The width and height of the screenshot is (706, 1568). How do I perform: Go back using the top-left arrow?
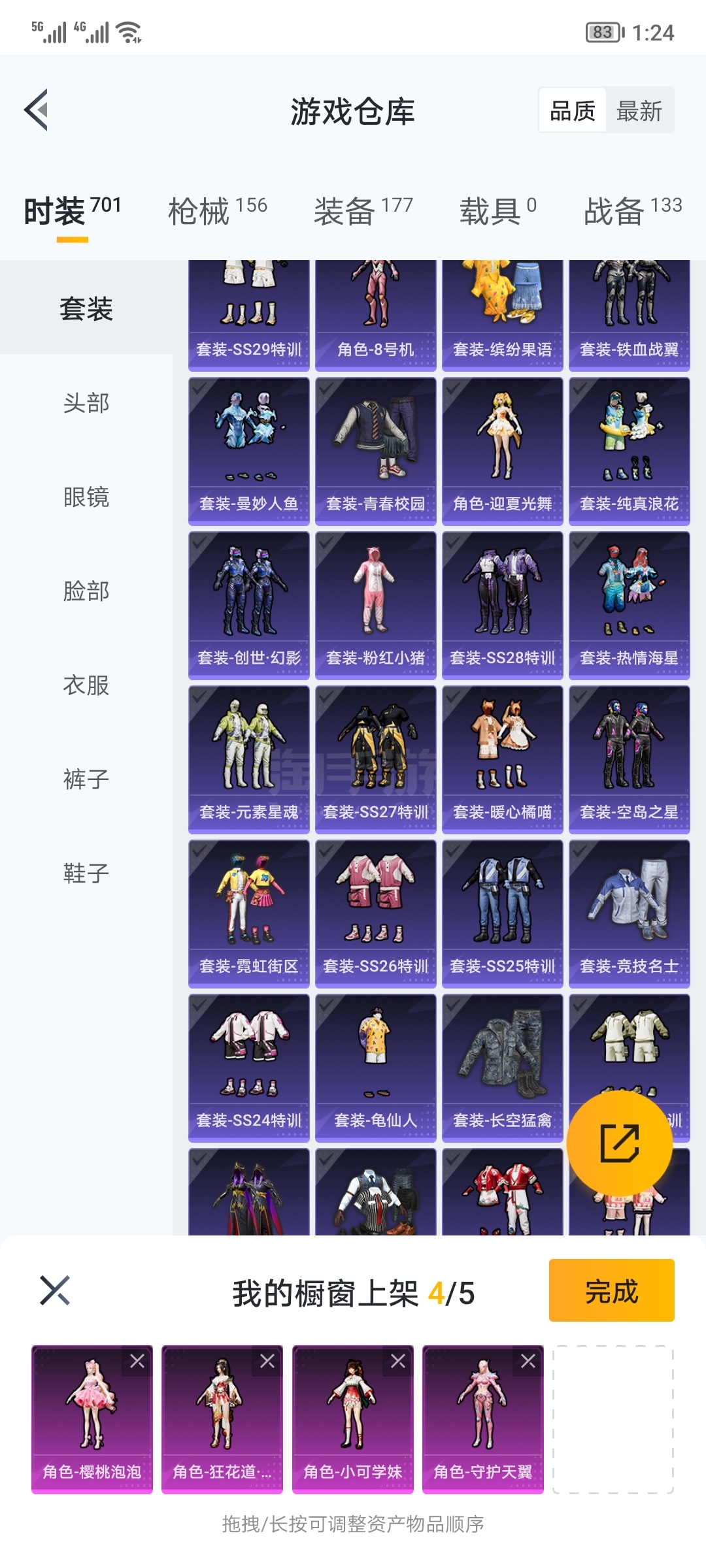click(x=37, y=110)
